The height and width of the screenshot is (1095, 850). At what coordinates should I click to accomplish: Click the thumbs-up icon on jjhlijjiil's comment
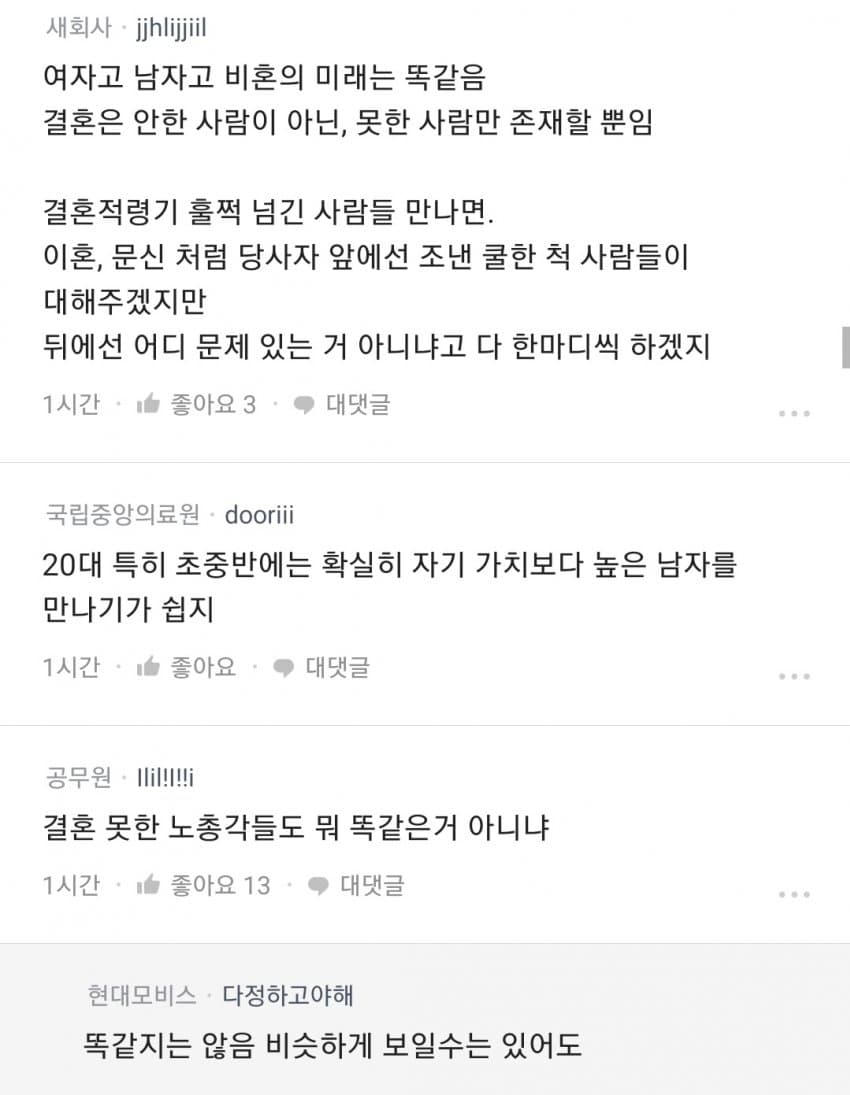point(151,404)
